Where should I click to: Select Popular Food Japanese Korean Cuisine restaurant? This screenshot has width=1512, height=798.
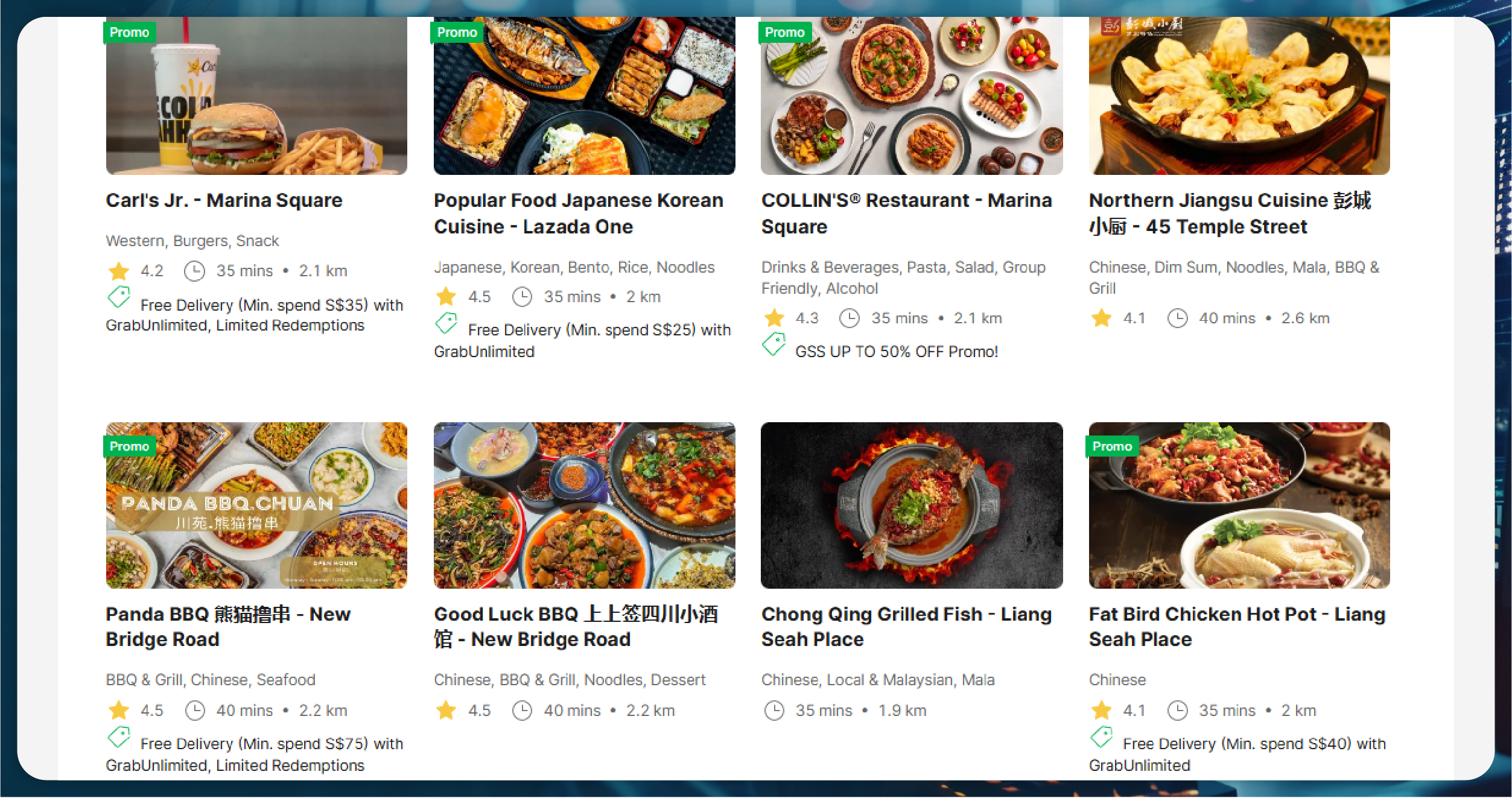pos(578,213)
